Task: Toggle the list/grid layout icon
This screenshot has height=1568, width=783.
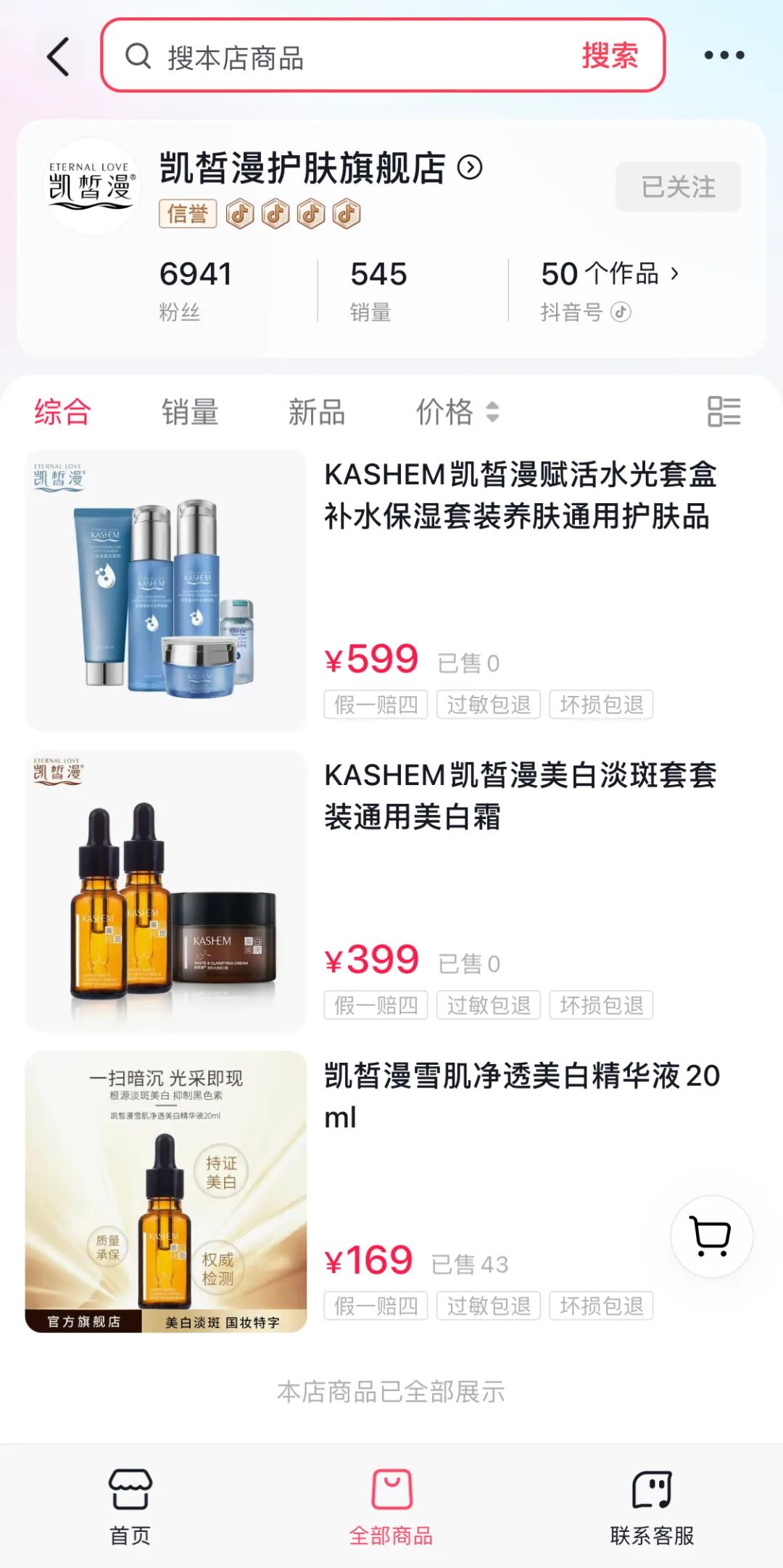Action: 724,412
